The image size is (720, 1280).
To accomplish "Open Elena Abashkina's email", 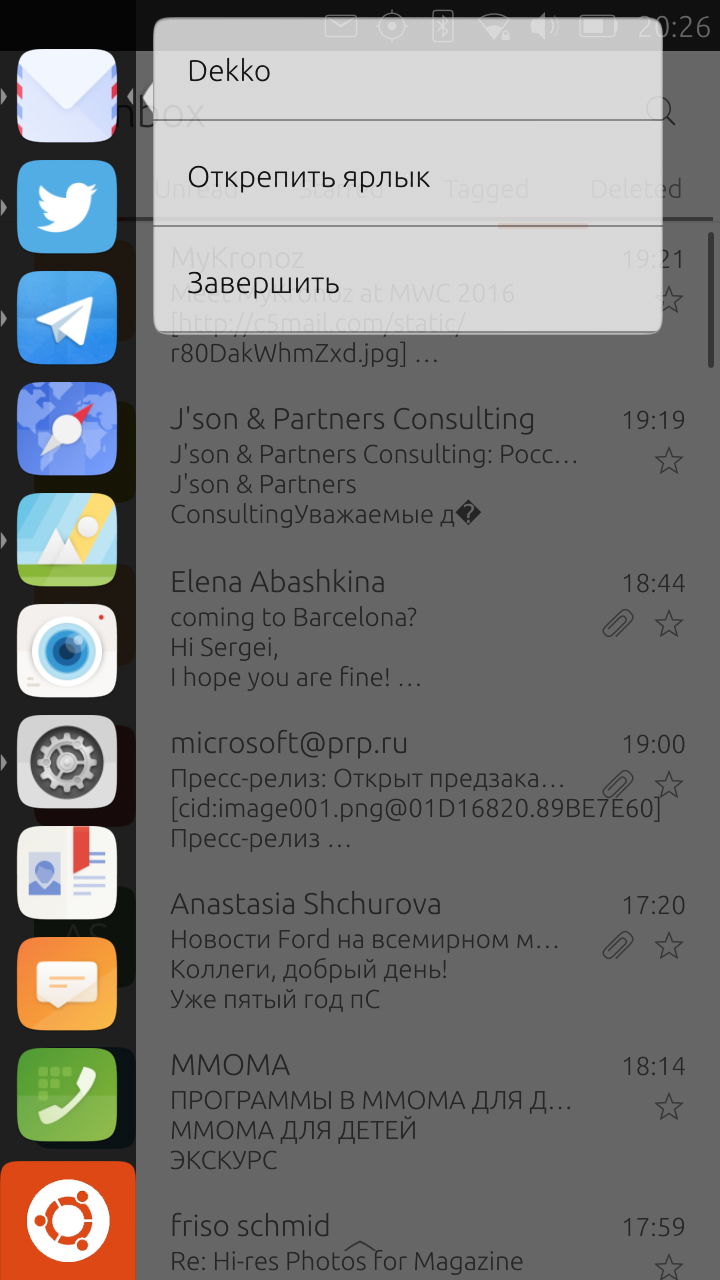I will coord(380,628).
